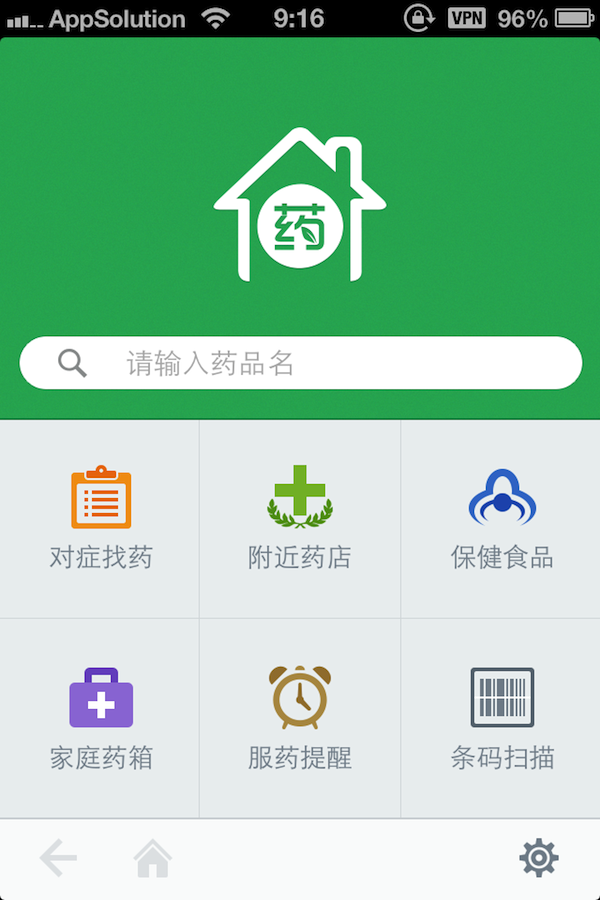
Task: Open settings via the gear icon
Action: click(x=538, y=858)
